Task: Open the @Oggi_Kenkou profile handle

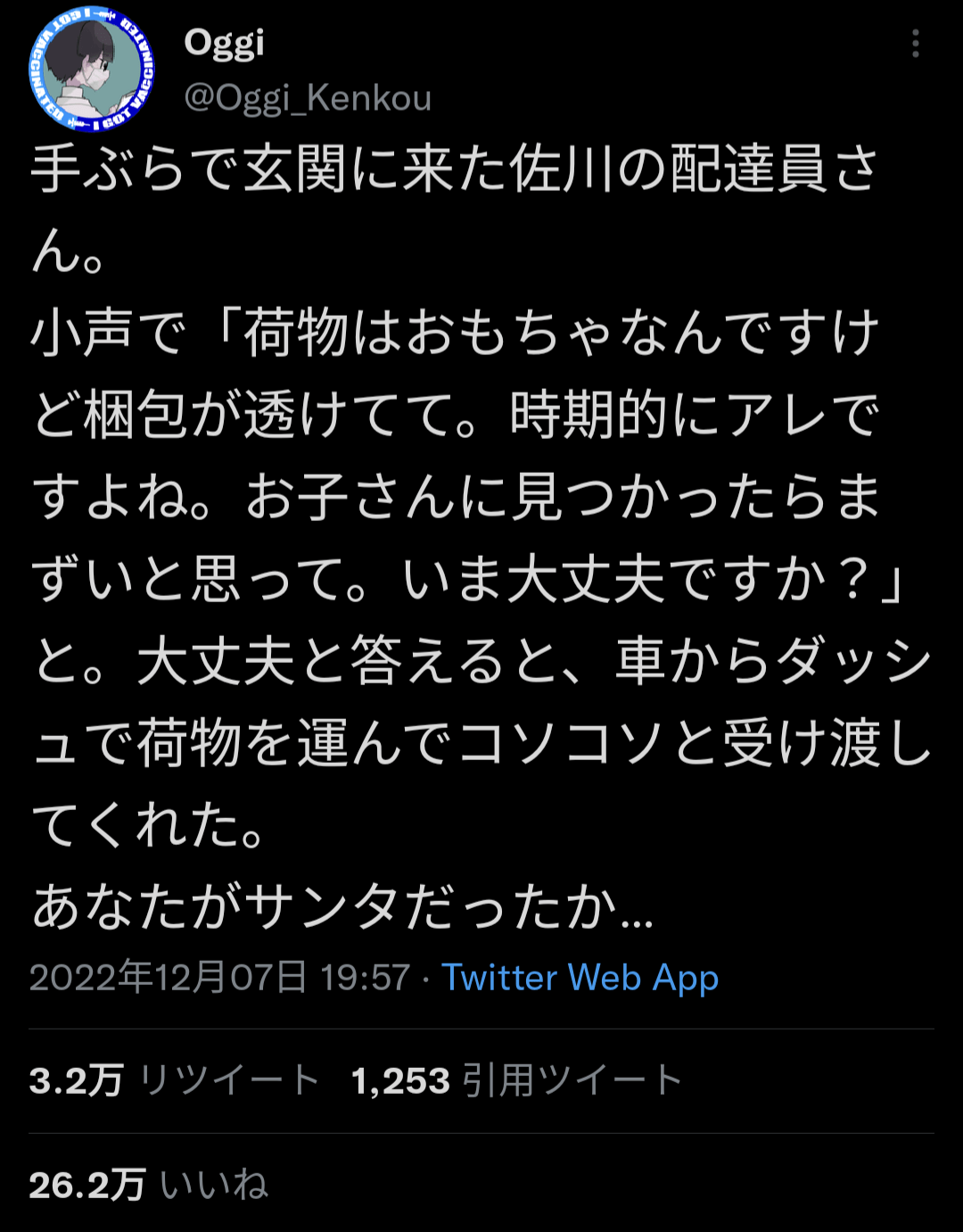Action: (x=307, y=98)
